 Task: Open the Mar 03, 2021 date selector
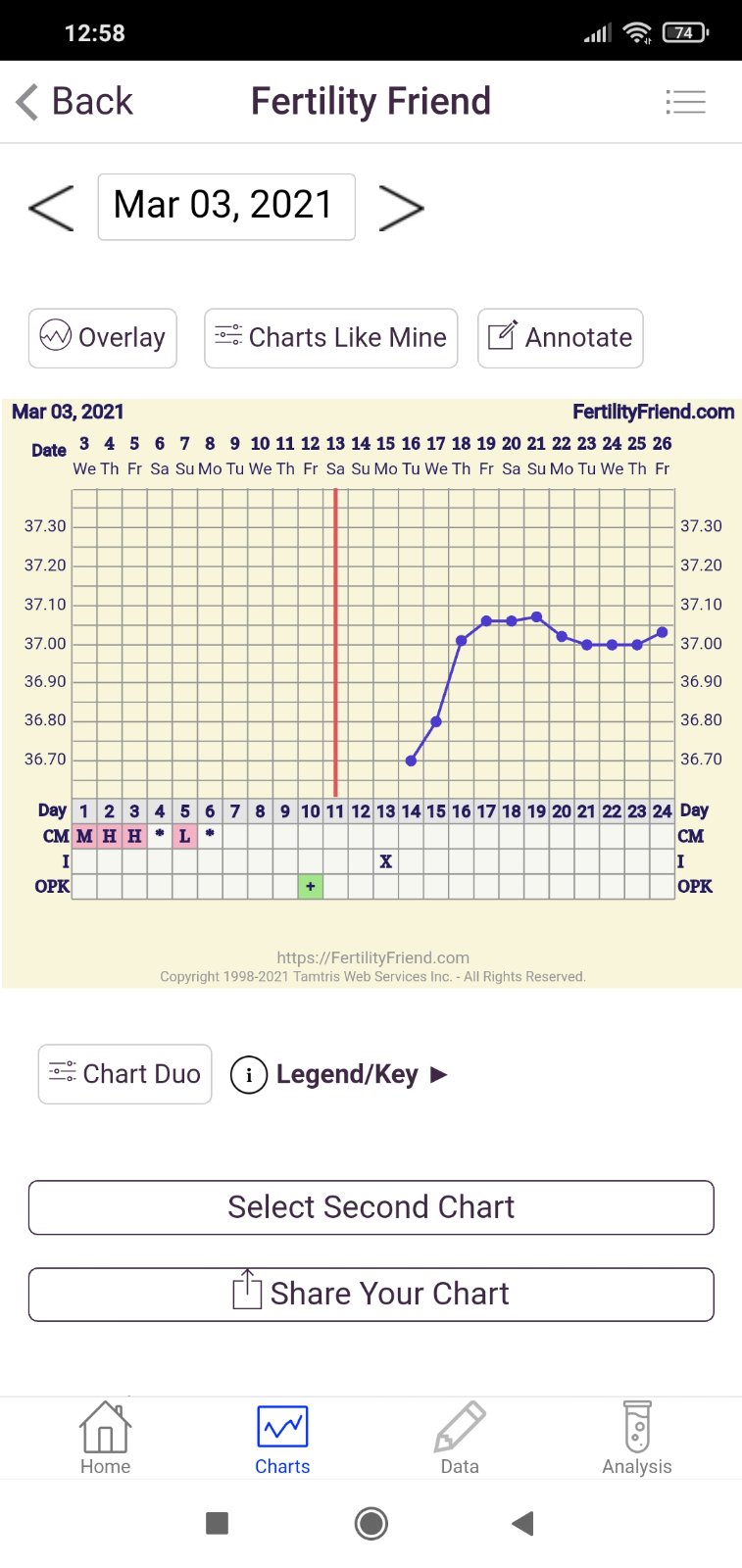(225, 207)
